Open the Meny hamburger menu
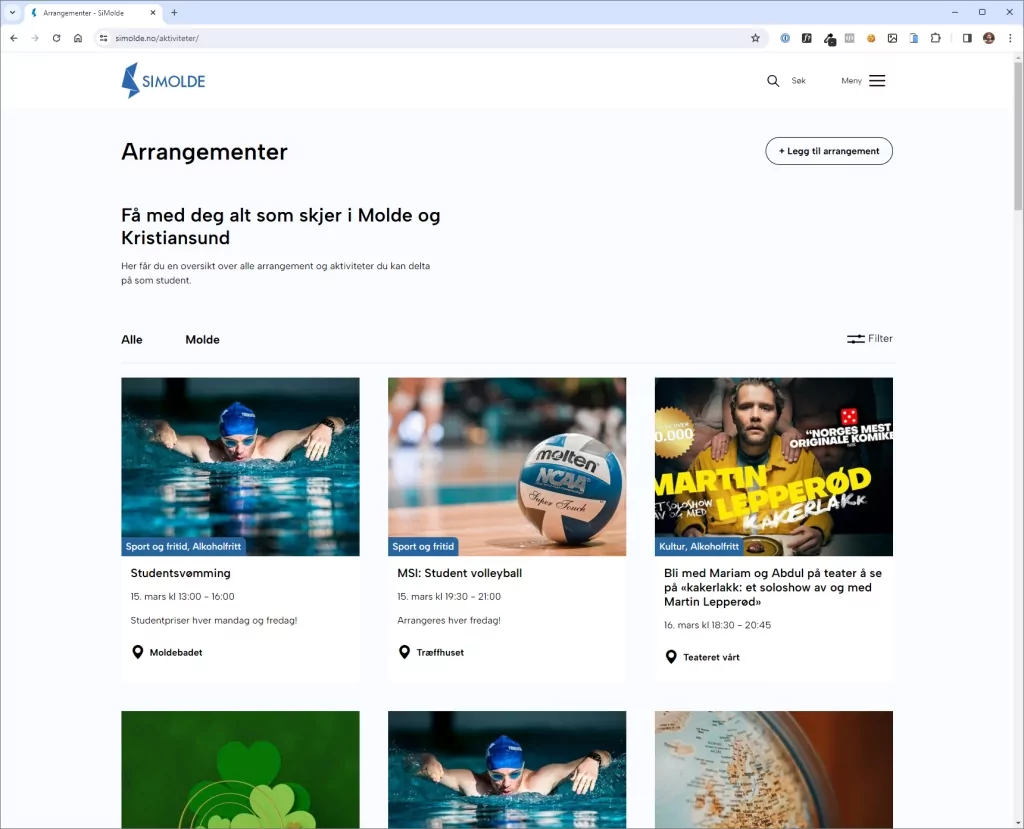This screenshot has width=1024, height=829. (876, 81)
